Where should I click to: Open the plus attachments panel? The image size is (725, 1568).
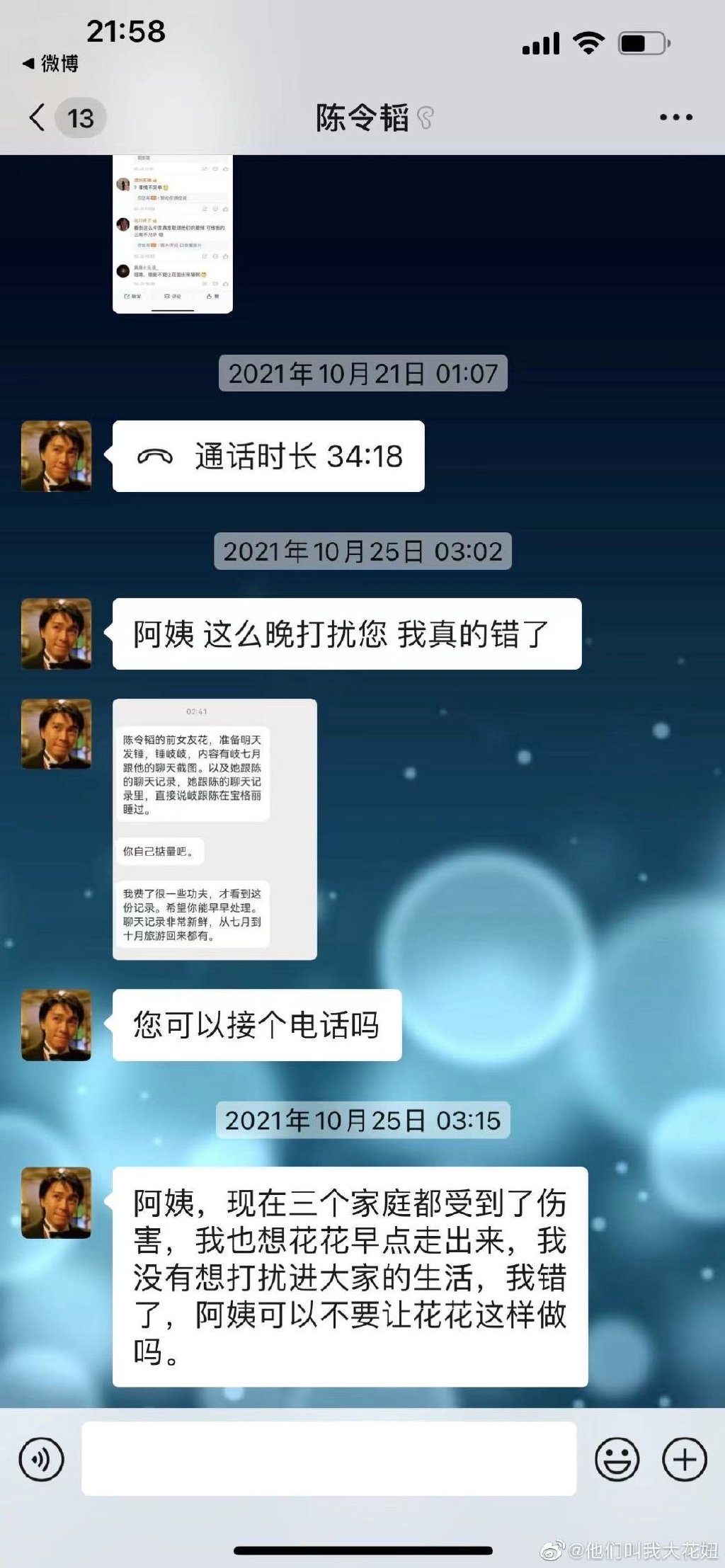coord(684,1459)
